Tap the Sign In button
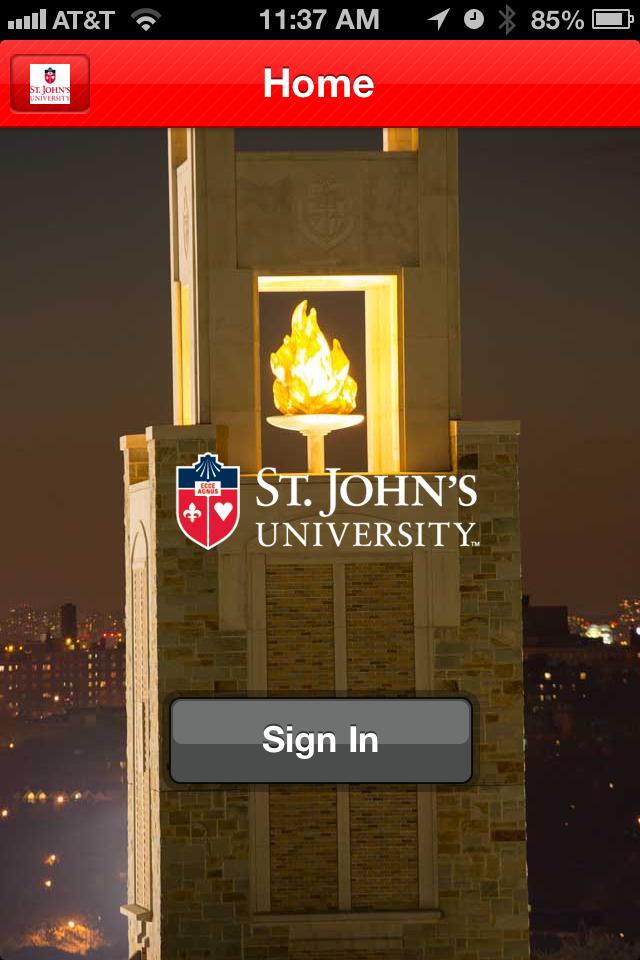 click(x=320, y=740)
